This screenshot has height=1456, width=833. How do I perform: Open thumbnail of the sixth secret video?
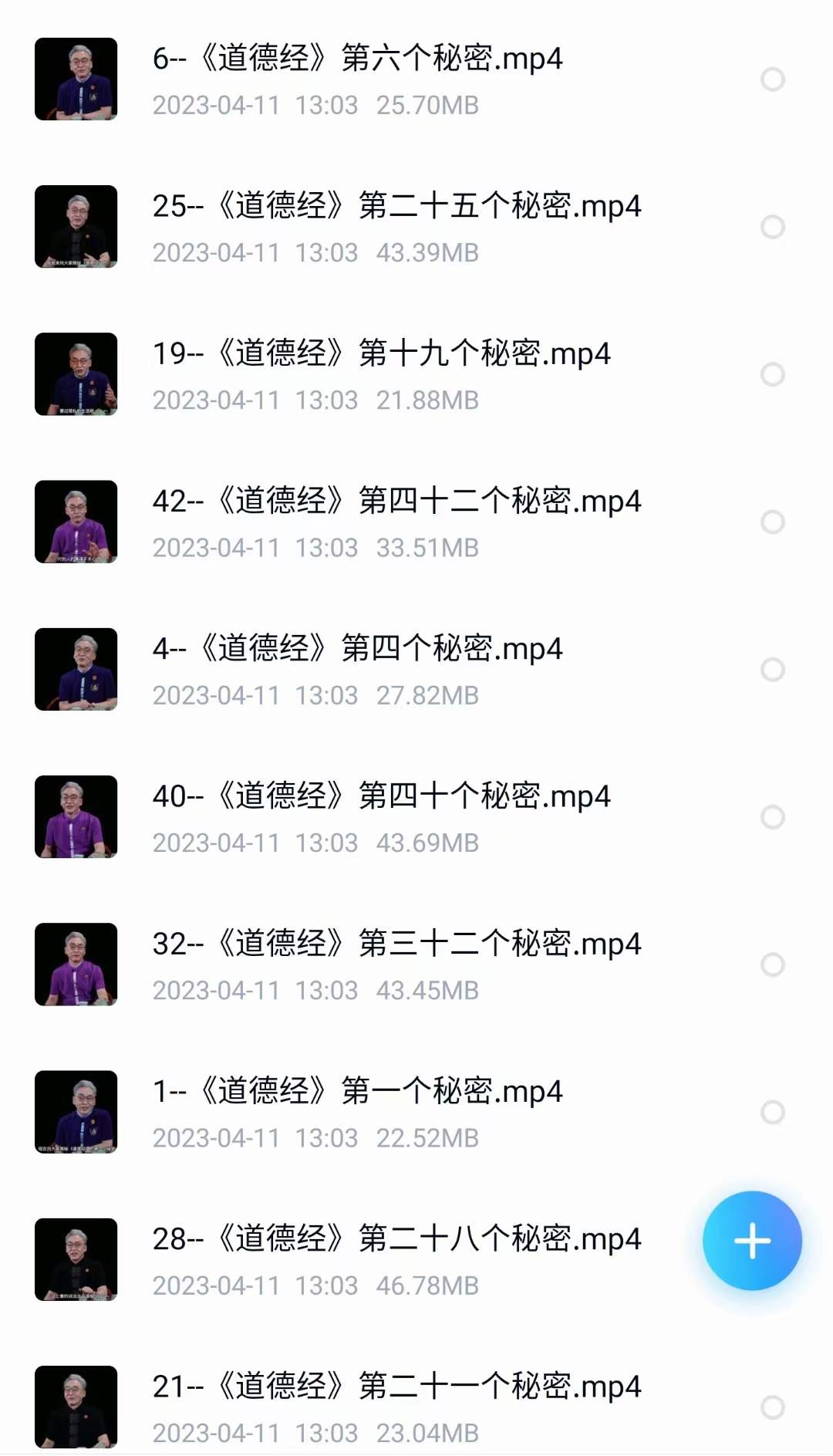coord(76,77)
